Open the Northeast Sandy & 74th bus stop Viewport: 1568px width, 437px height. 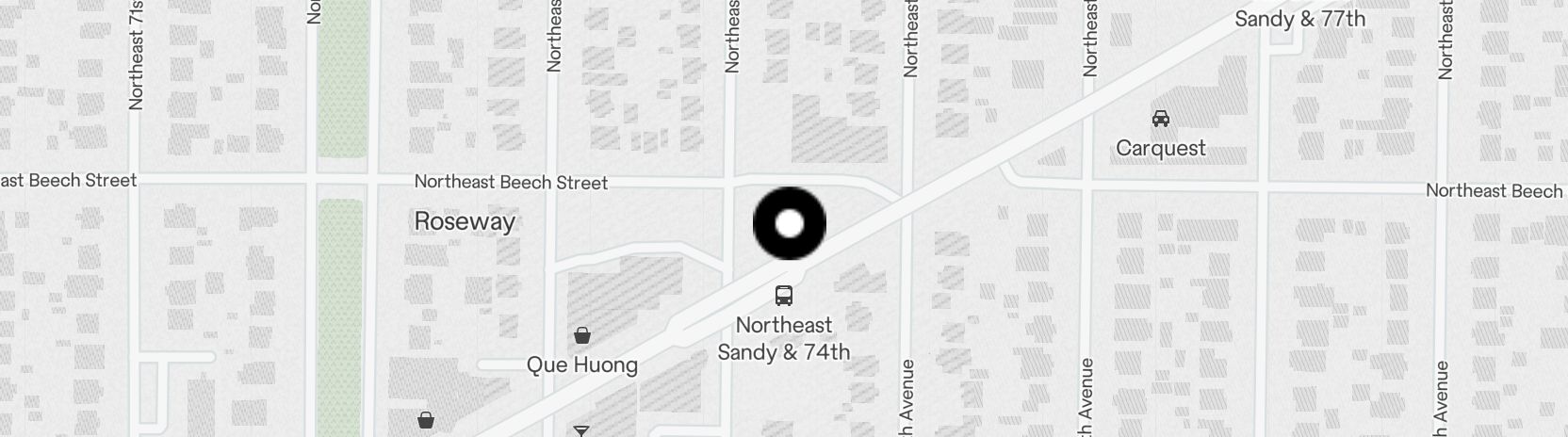pos(783,296)
